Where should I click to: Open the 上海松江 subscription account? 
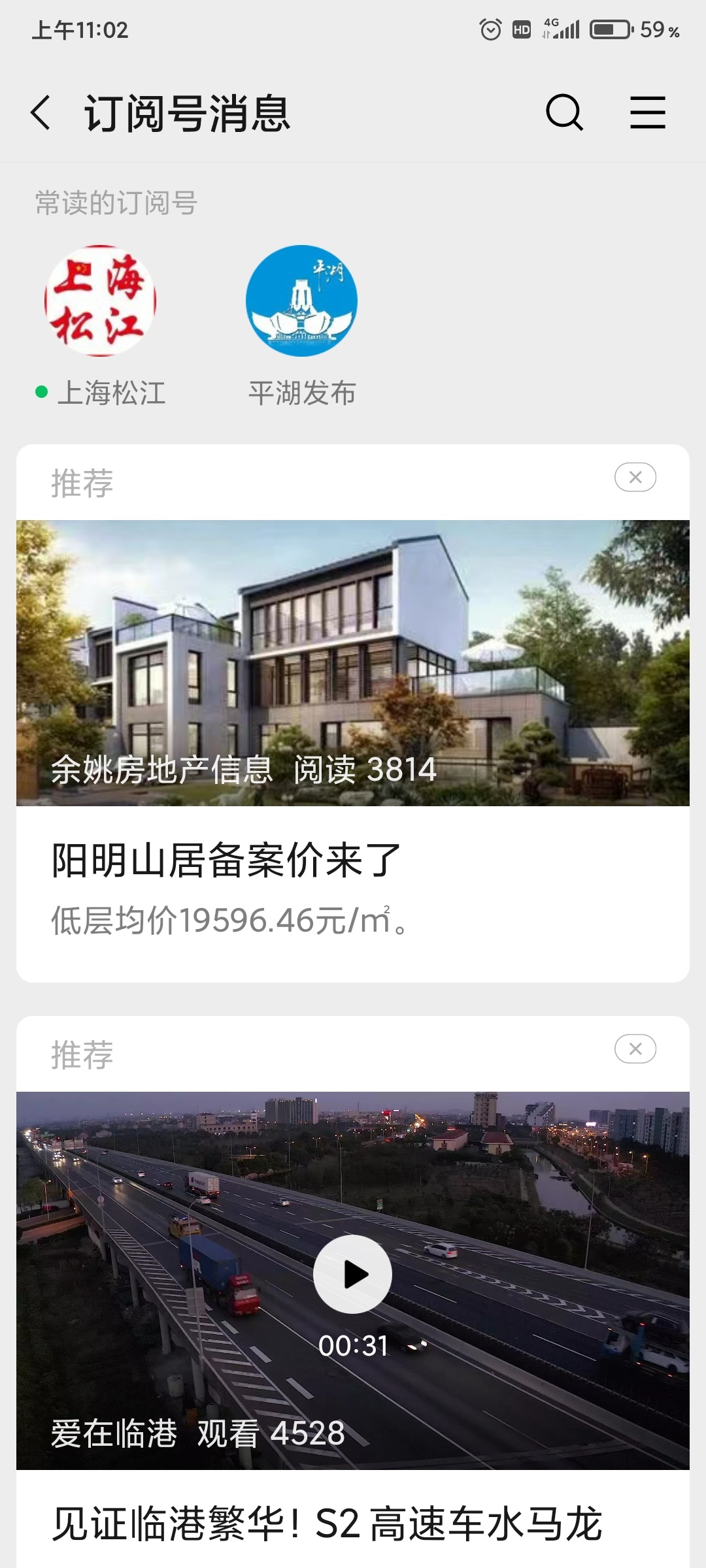pyautogui.click(x=100, y=301)
